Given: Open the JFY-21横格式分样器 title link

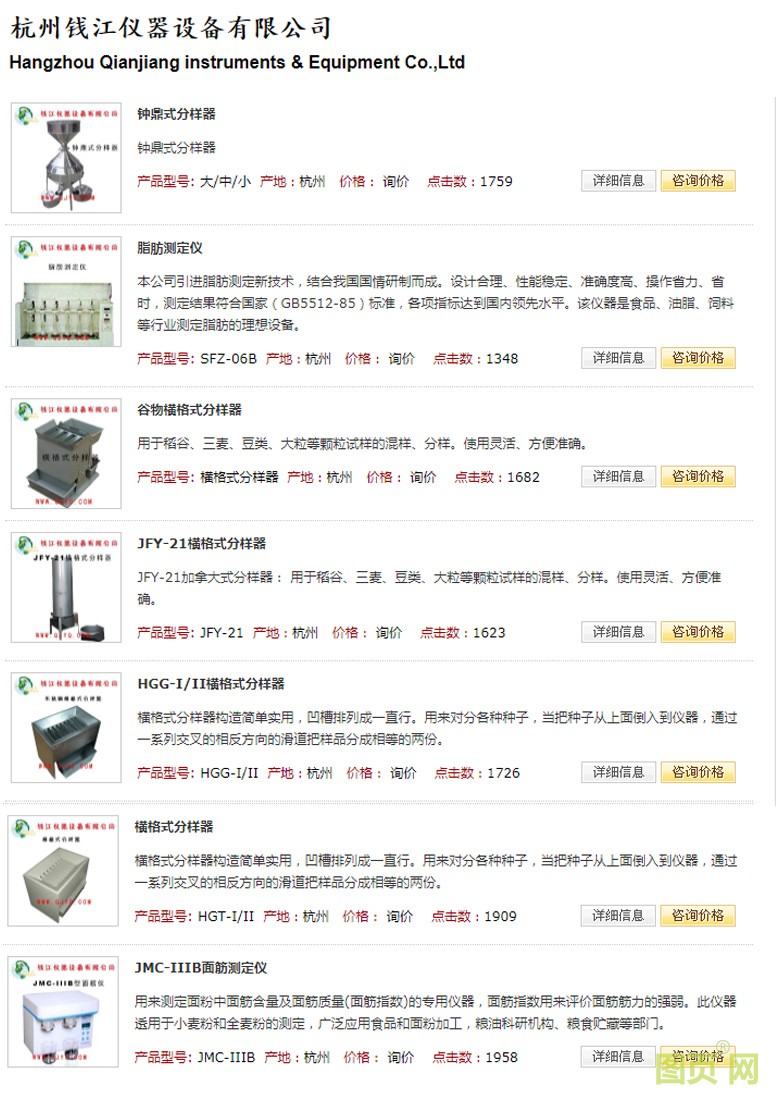Looking at the screenshot, I should pos(201,543).
